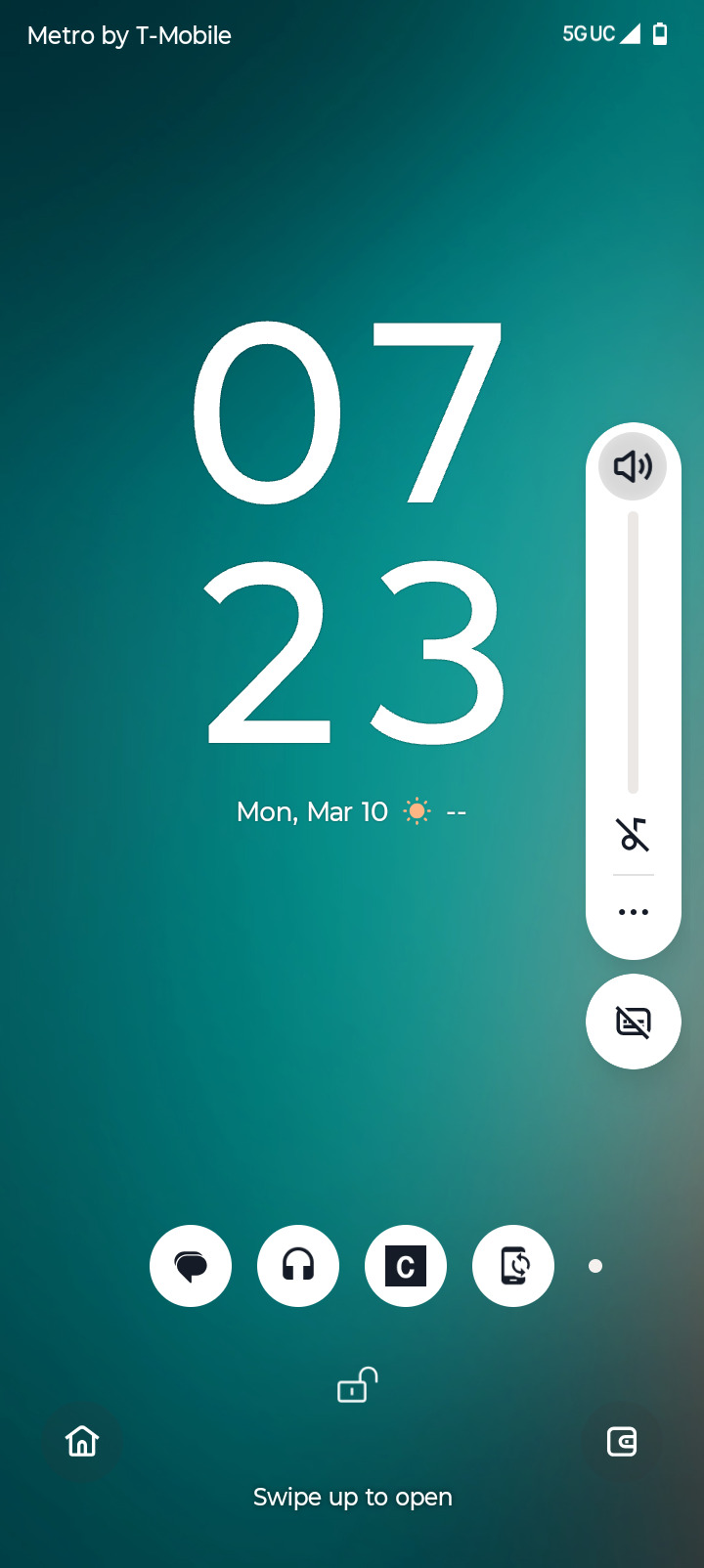This screenshot has width=704, height=1568.
Task: Open the headphones notification icon
Action: [x=298, y=1266]
